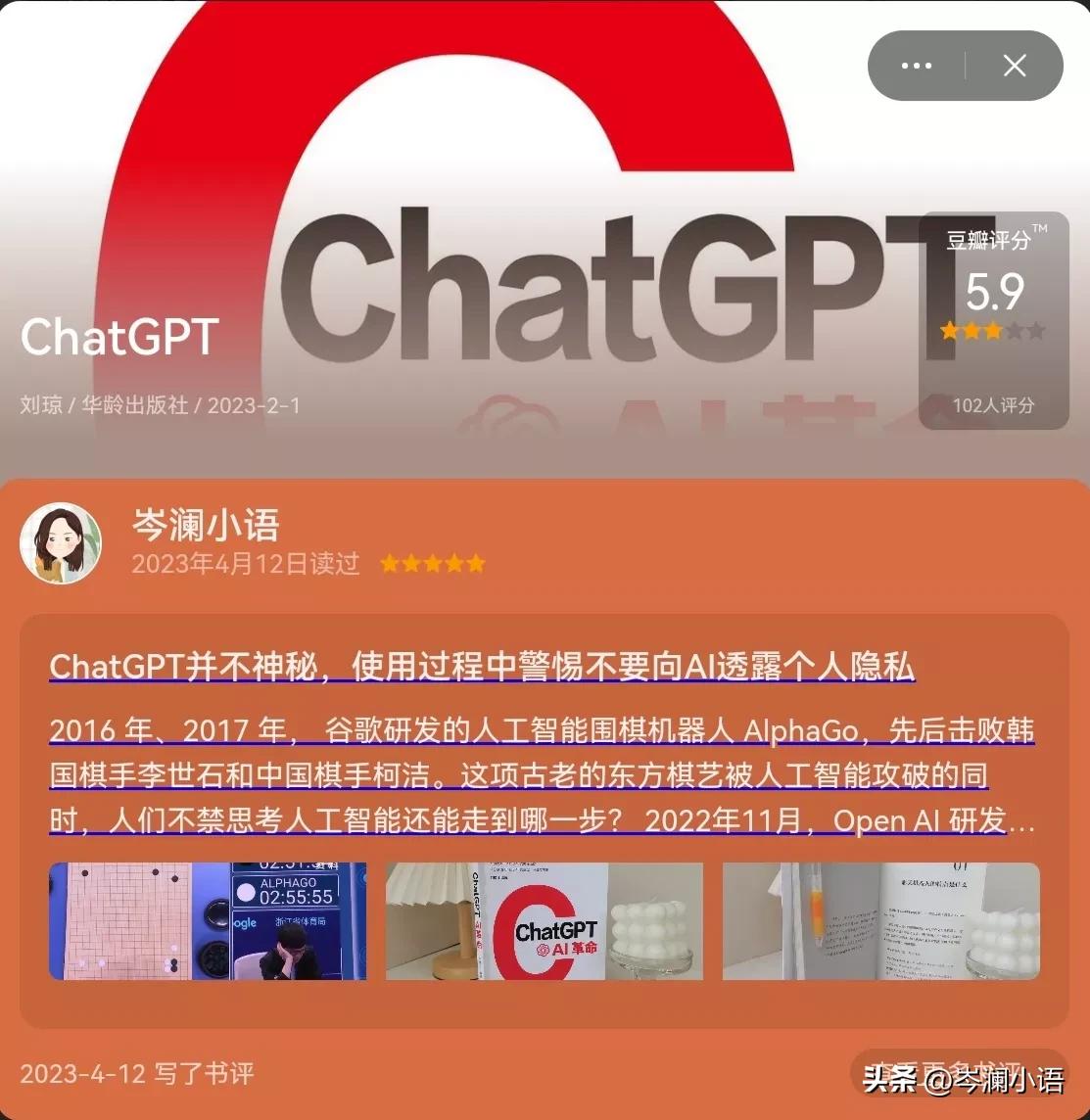The width and height of the screenshot is (1090, 1120).
Task: Select the reviewer name 岑澜小语
Action: click(204, 525)
